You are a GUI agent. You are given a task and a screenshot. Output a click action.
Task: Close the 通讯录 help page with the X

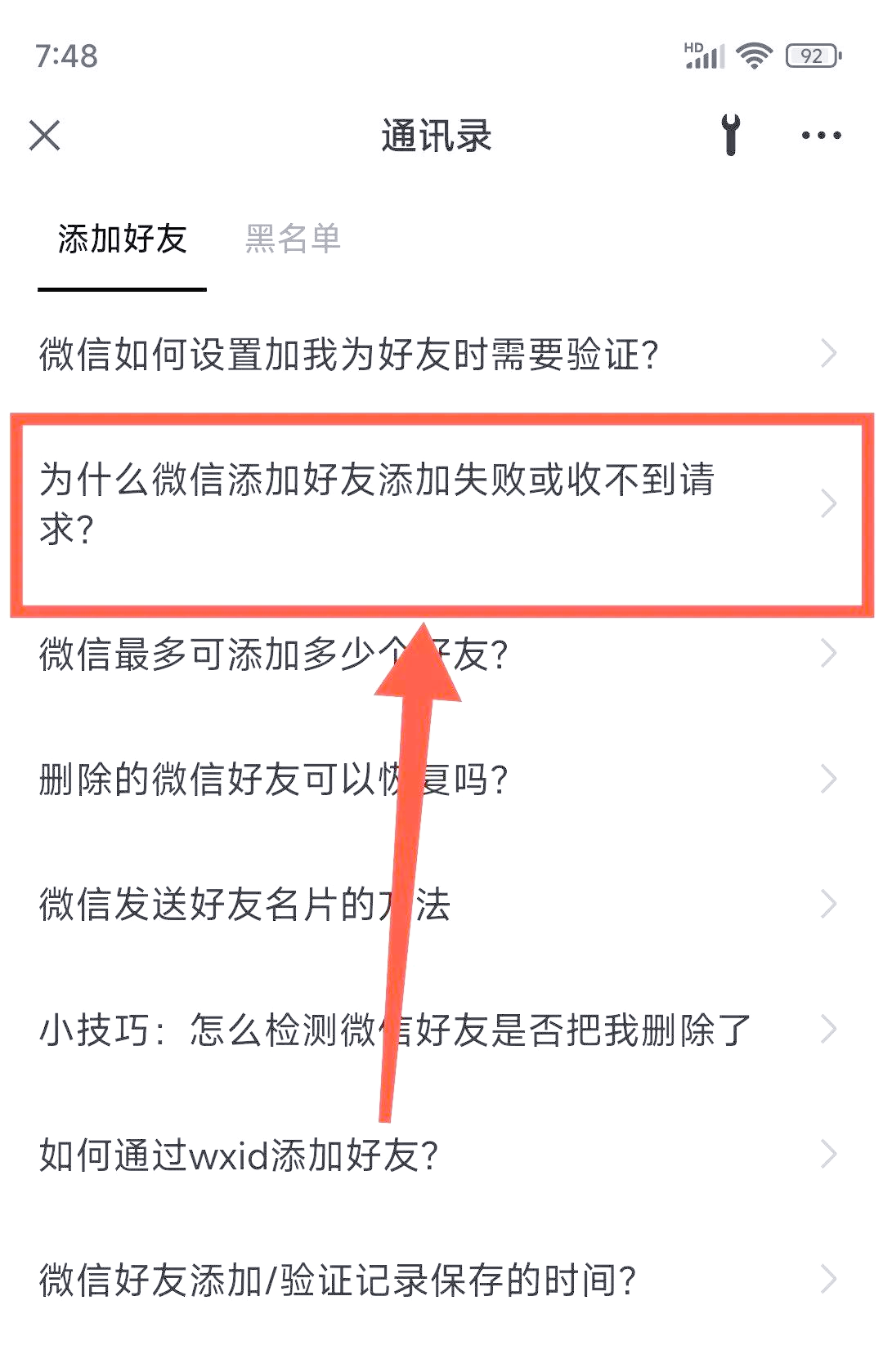45,135
